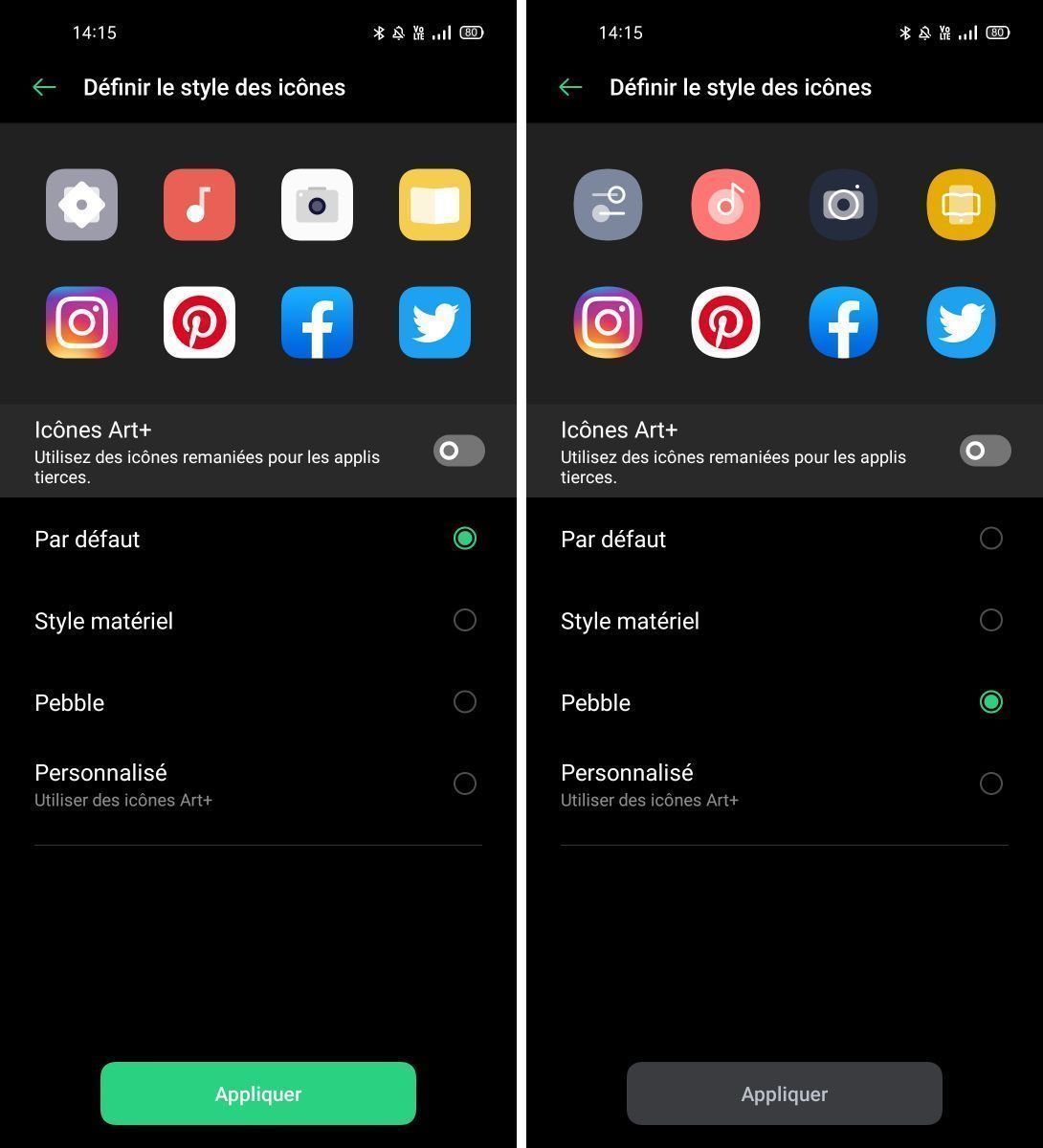Go back from the screen with square icons

44,87
